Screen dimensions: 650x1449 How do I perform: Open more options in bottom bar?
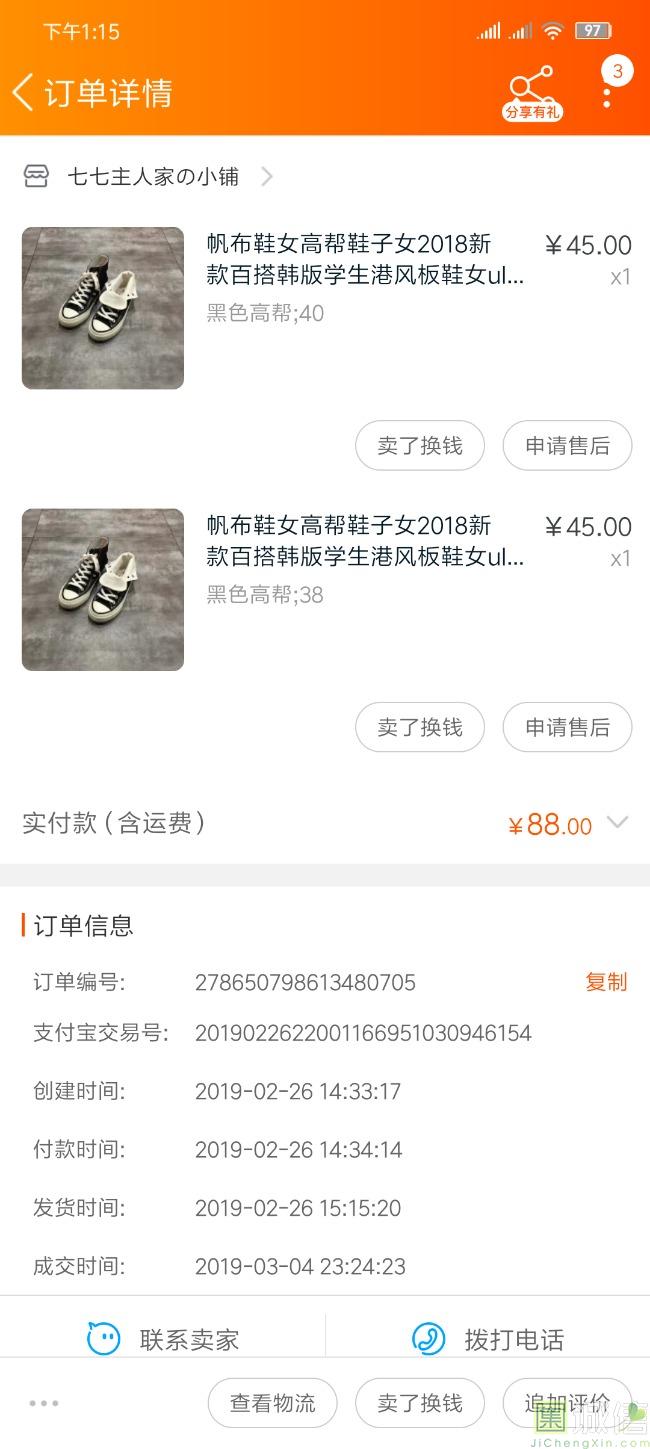44,1403
